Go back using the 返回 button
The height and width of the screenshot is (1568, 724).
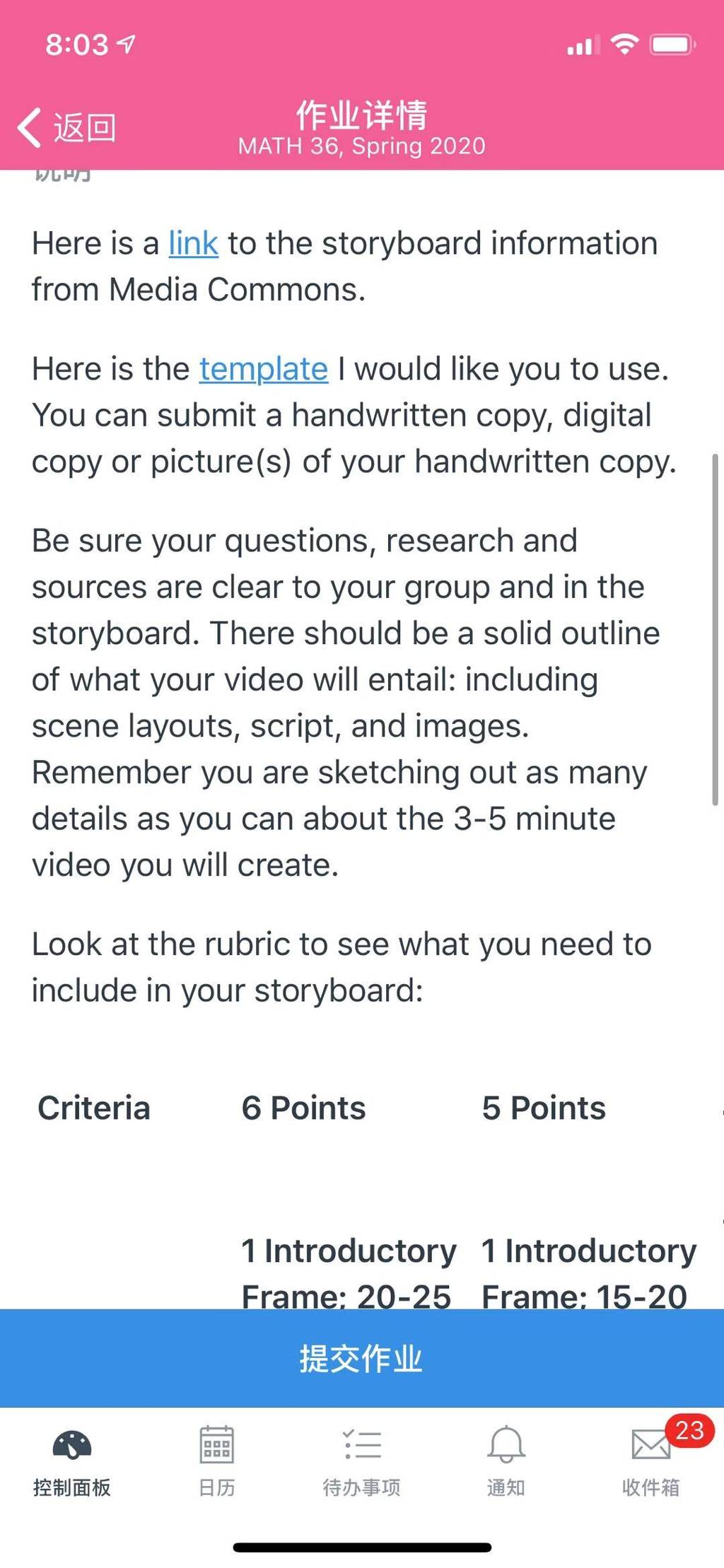pos(66,128)
